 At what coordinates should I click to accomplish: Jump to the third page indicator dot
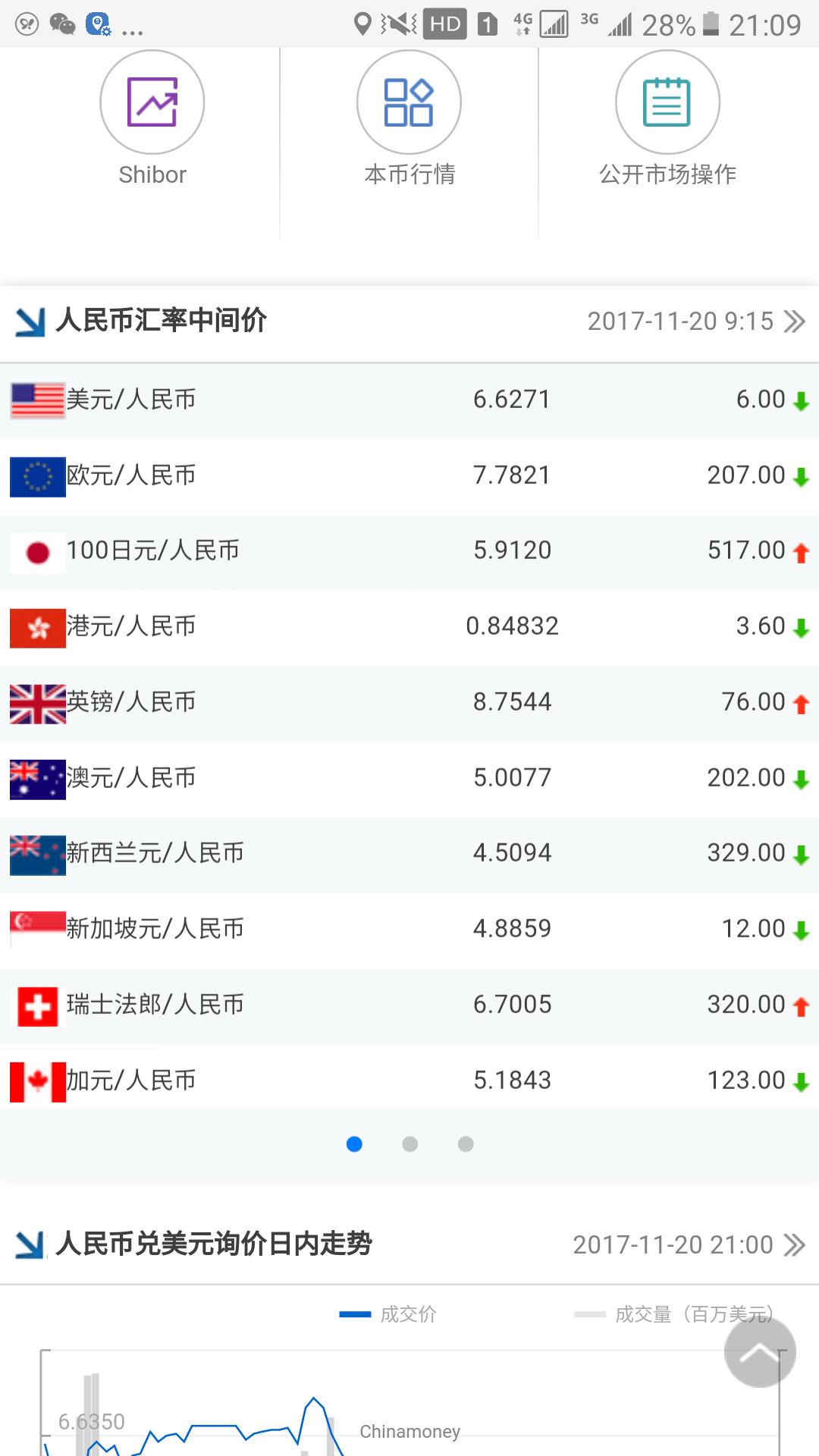point(466,1144)
